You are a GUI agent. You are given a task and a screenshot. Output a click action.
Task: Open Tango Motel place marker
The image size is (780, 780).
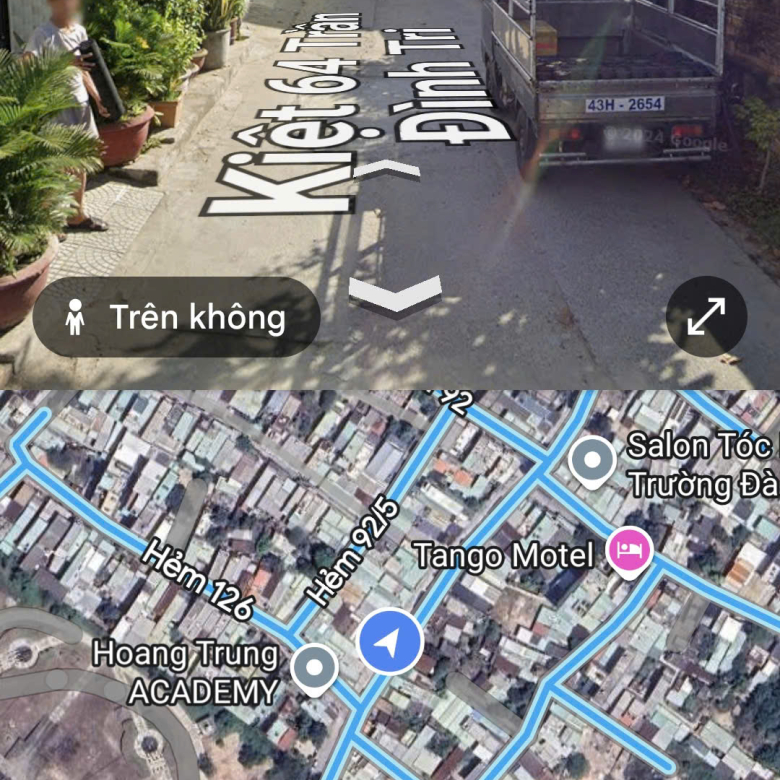[631, 551]
